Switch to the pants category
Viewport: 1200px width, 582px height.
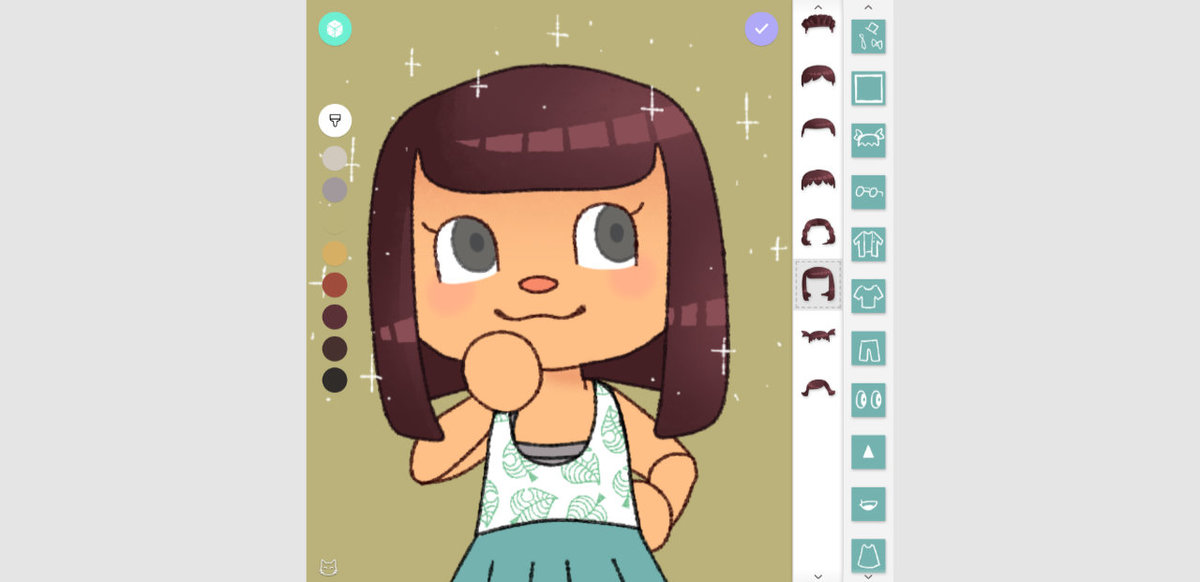coord(868,348)
